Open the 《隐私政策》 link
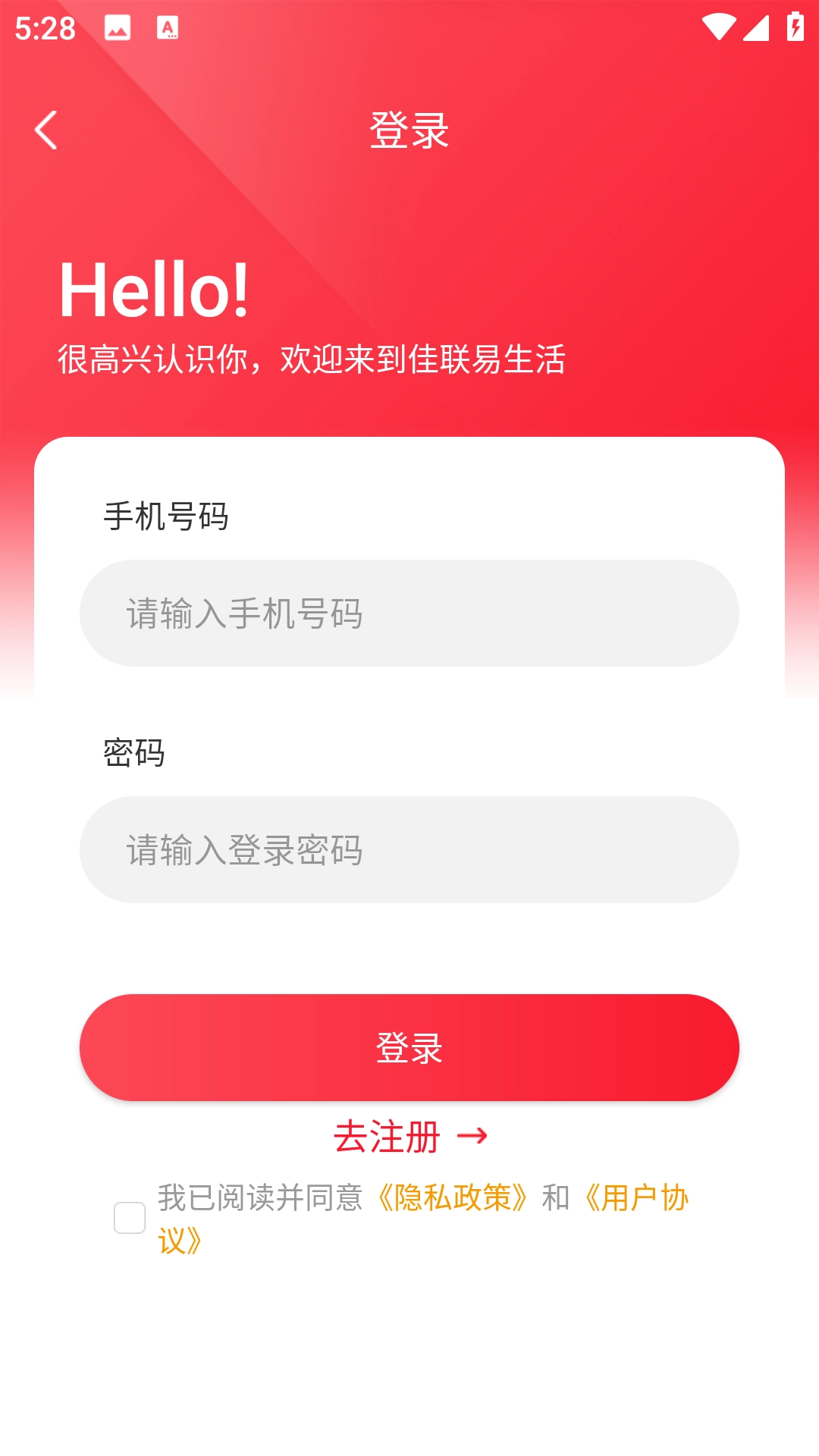Image resolution: width=819 pixels, height=1456 pixels. click(452, 1198)
